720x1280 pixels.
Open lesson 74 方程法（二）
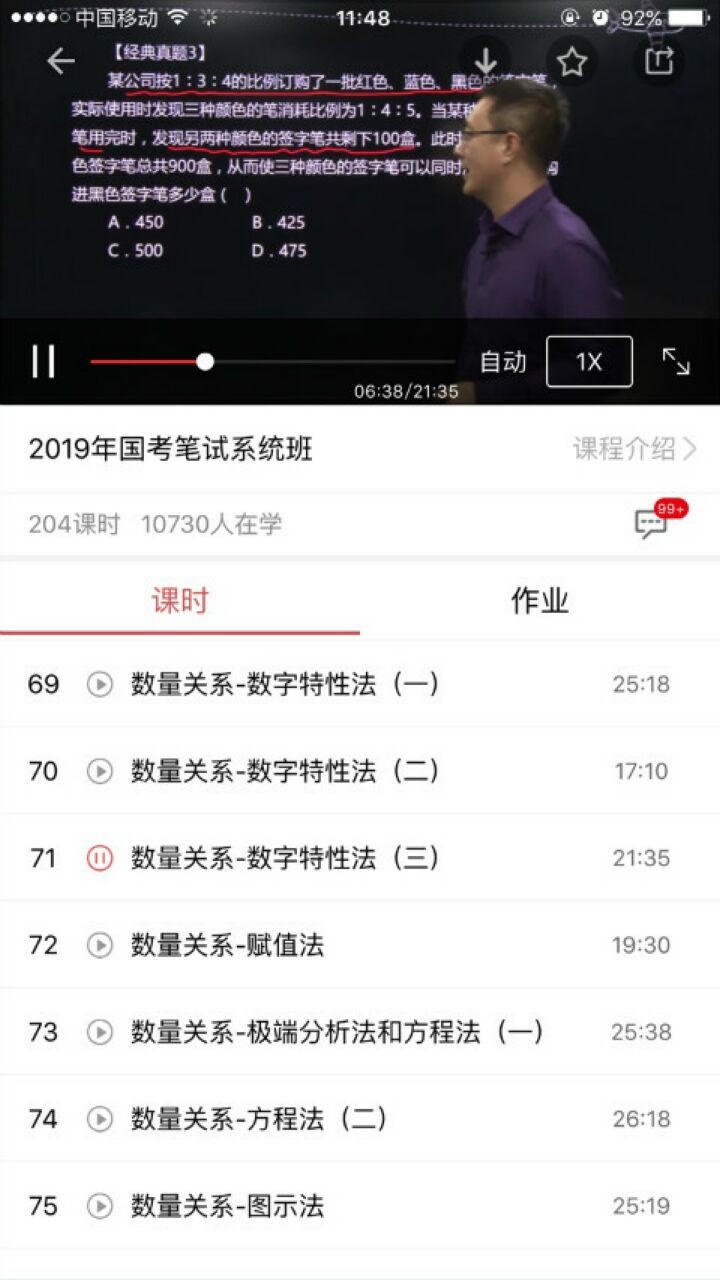260,1118
